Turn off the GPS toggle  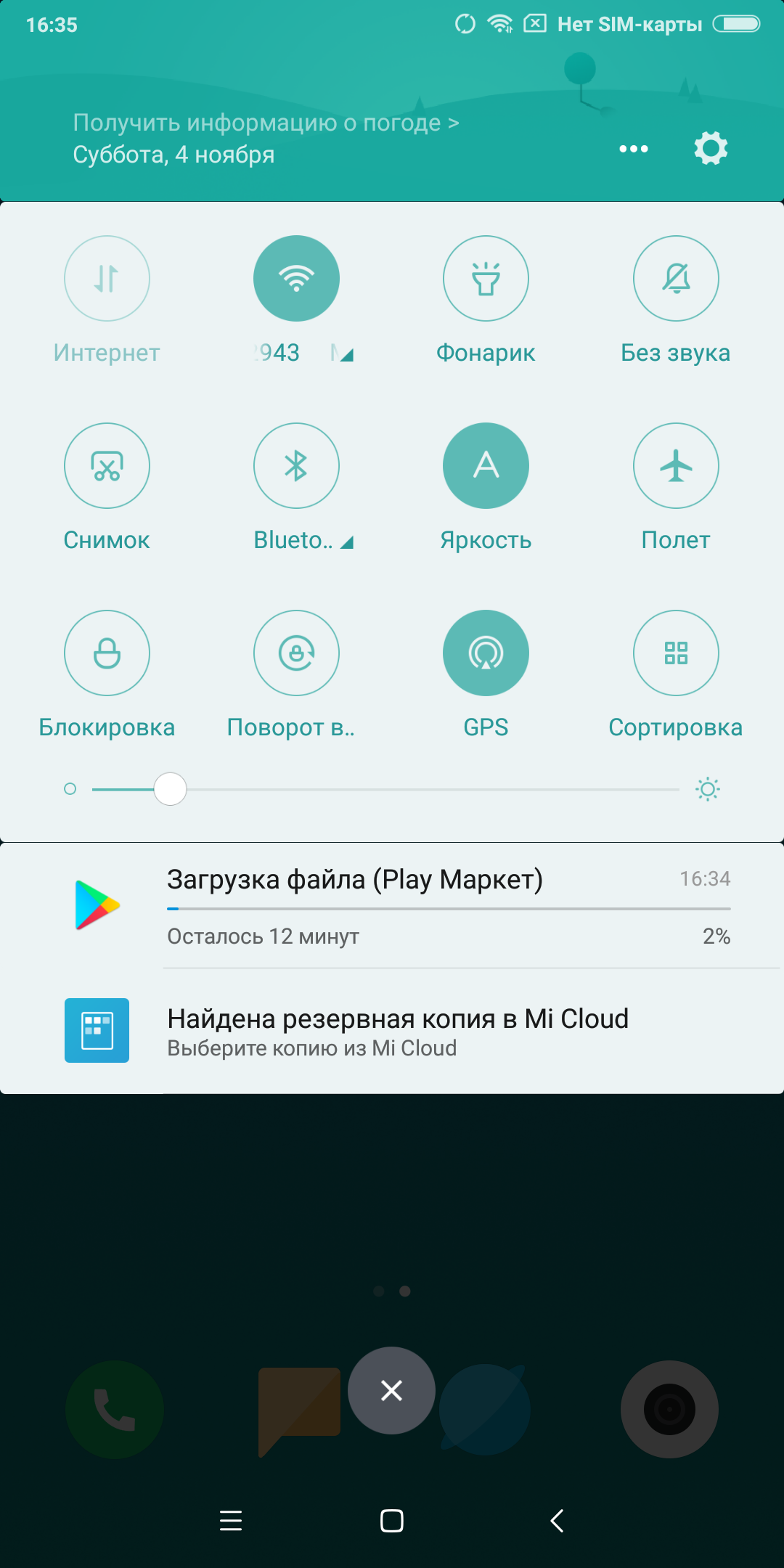tap(486, 653)
